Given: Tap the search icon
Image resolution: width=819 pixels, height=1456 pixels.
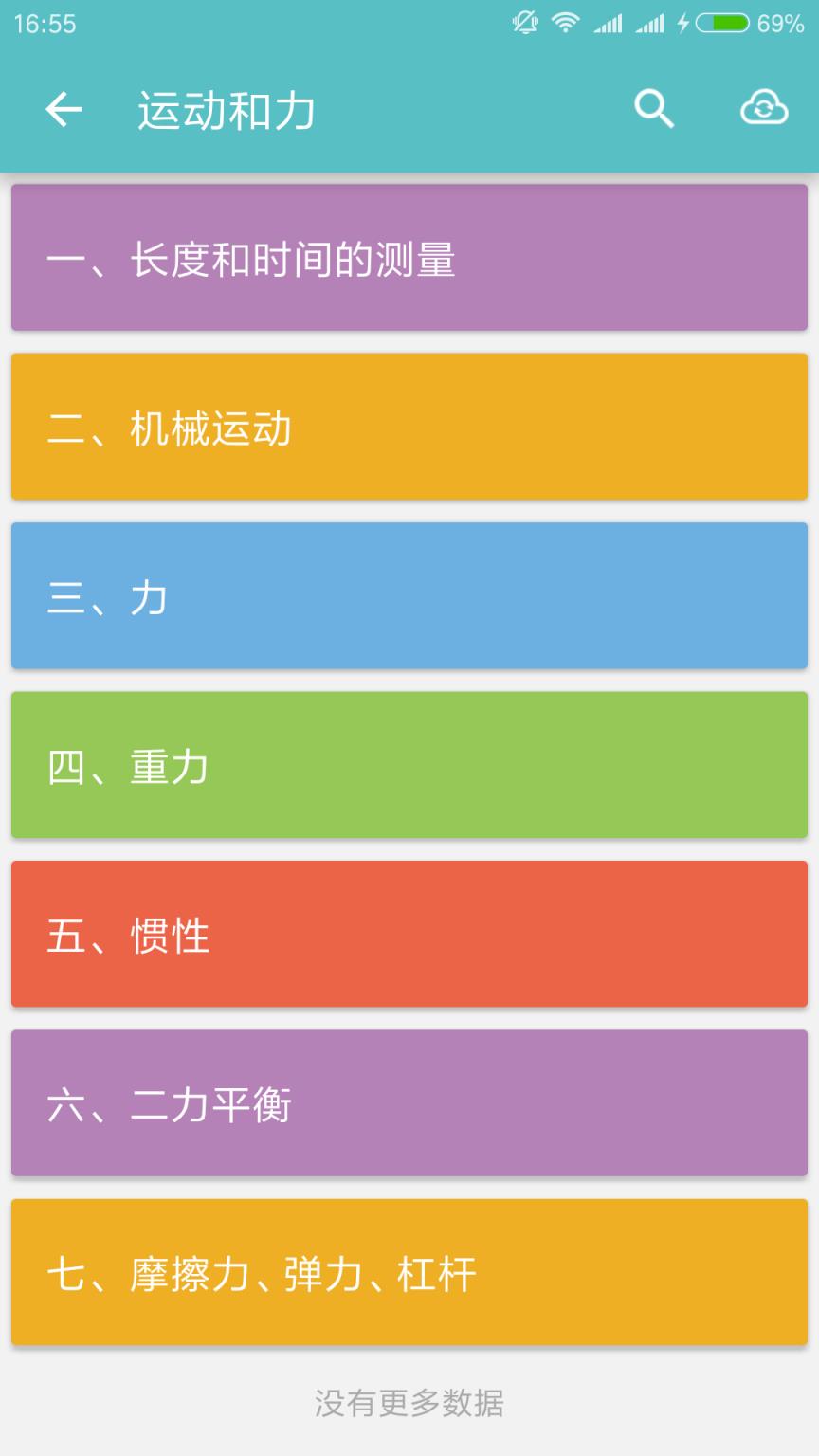Looking at the screenshot, I should coord(652,108).
